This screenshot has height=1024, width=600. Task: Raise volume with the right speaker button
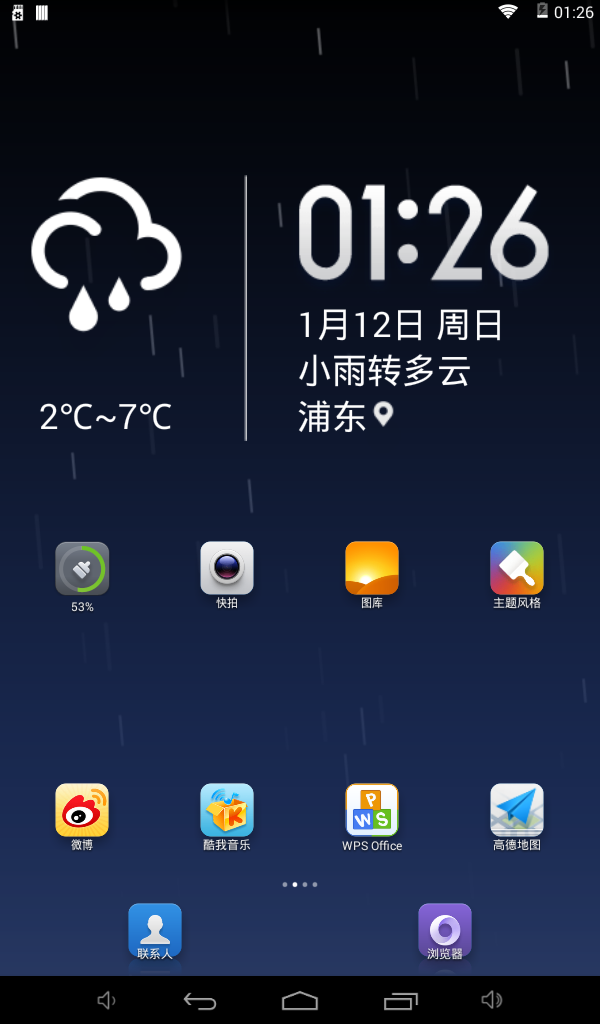click(x=491, y=1000)
